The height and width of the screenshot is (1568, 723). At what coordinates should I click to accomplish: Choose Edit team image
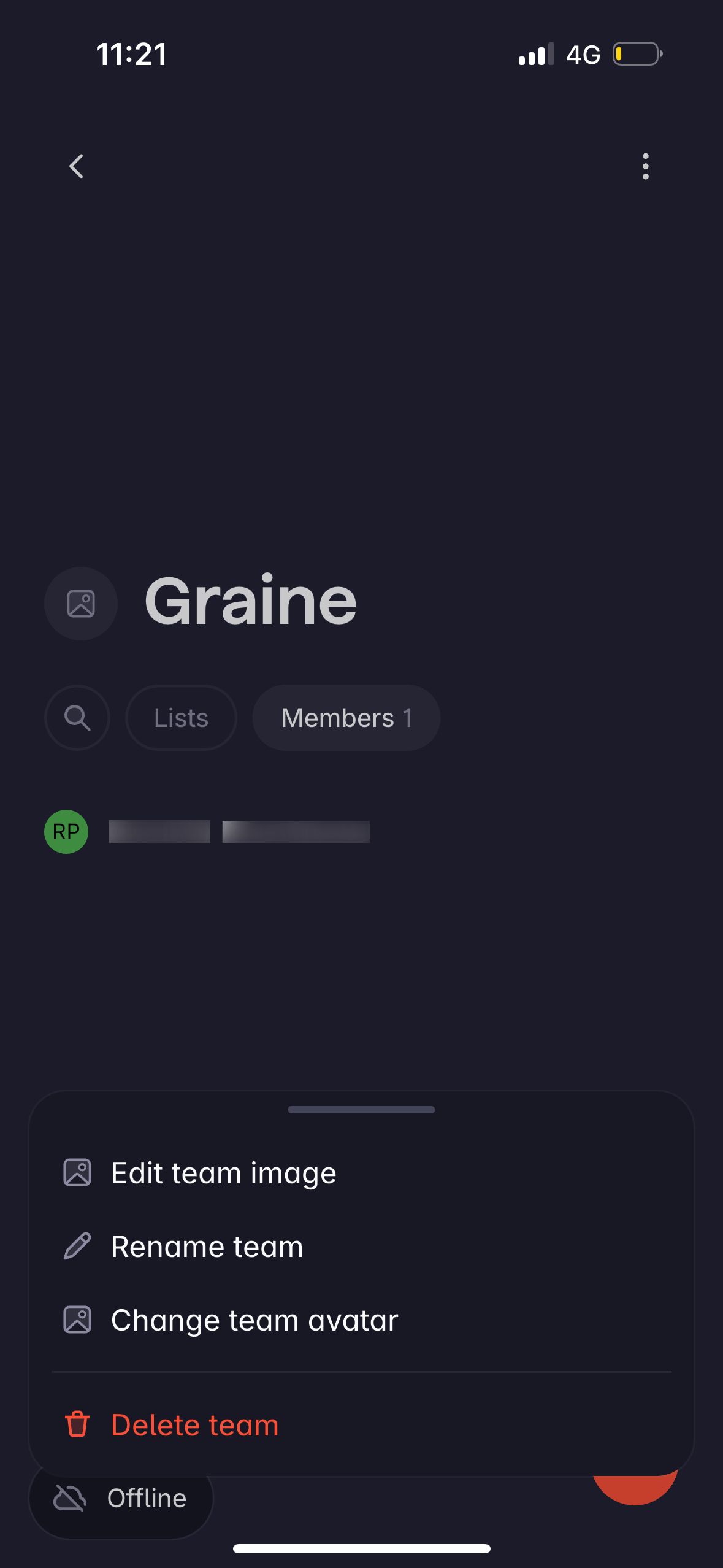[x=223, y=1173]
